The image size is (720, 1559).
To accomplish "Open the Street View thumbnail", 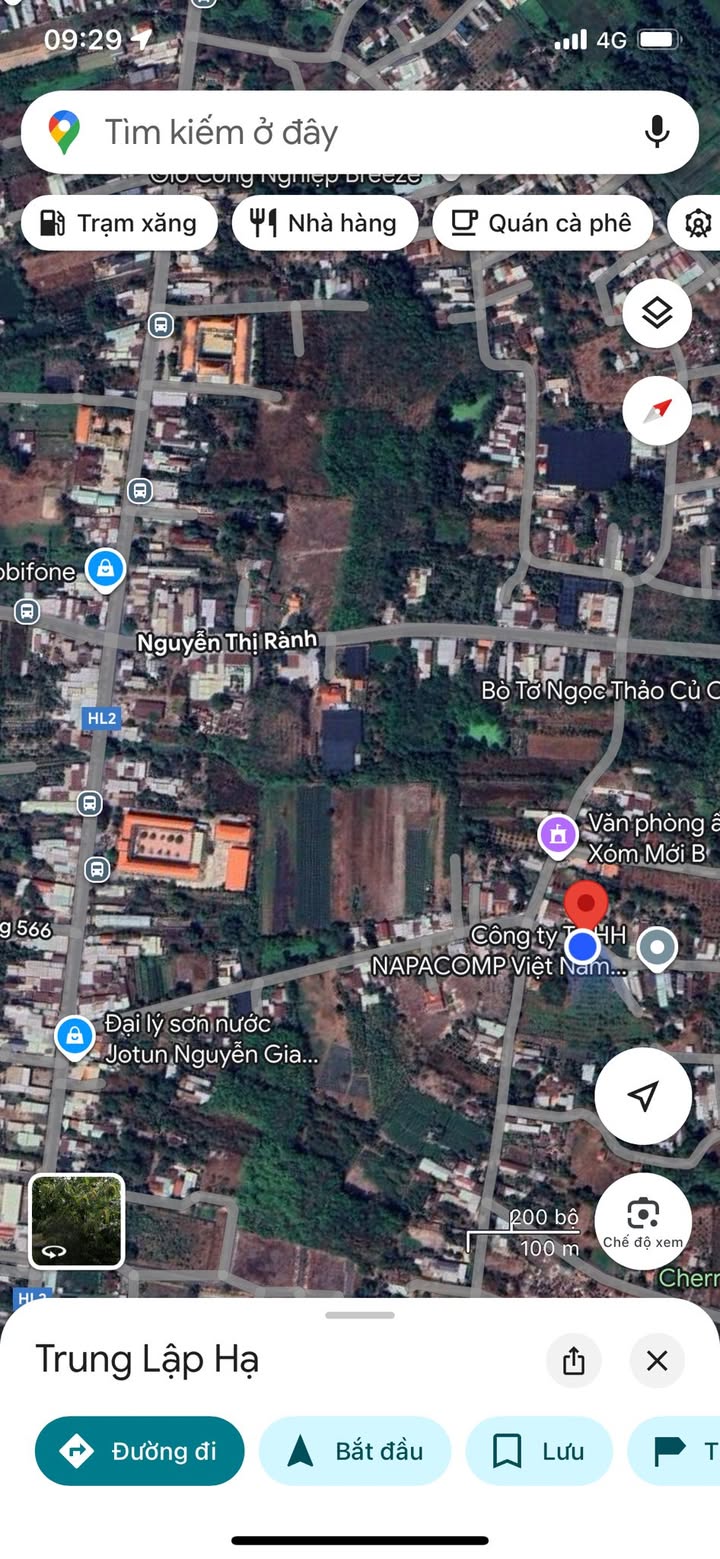I will (x=76, y=1221).
